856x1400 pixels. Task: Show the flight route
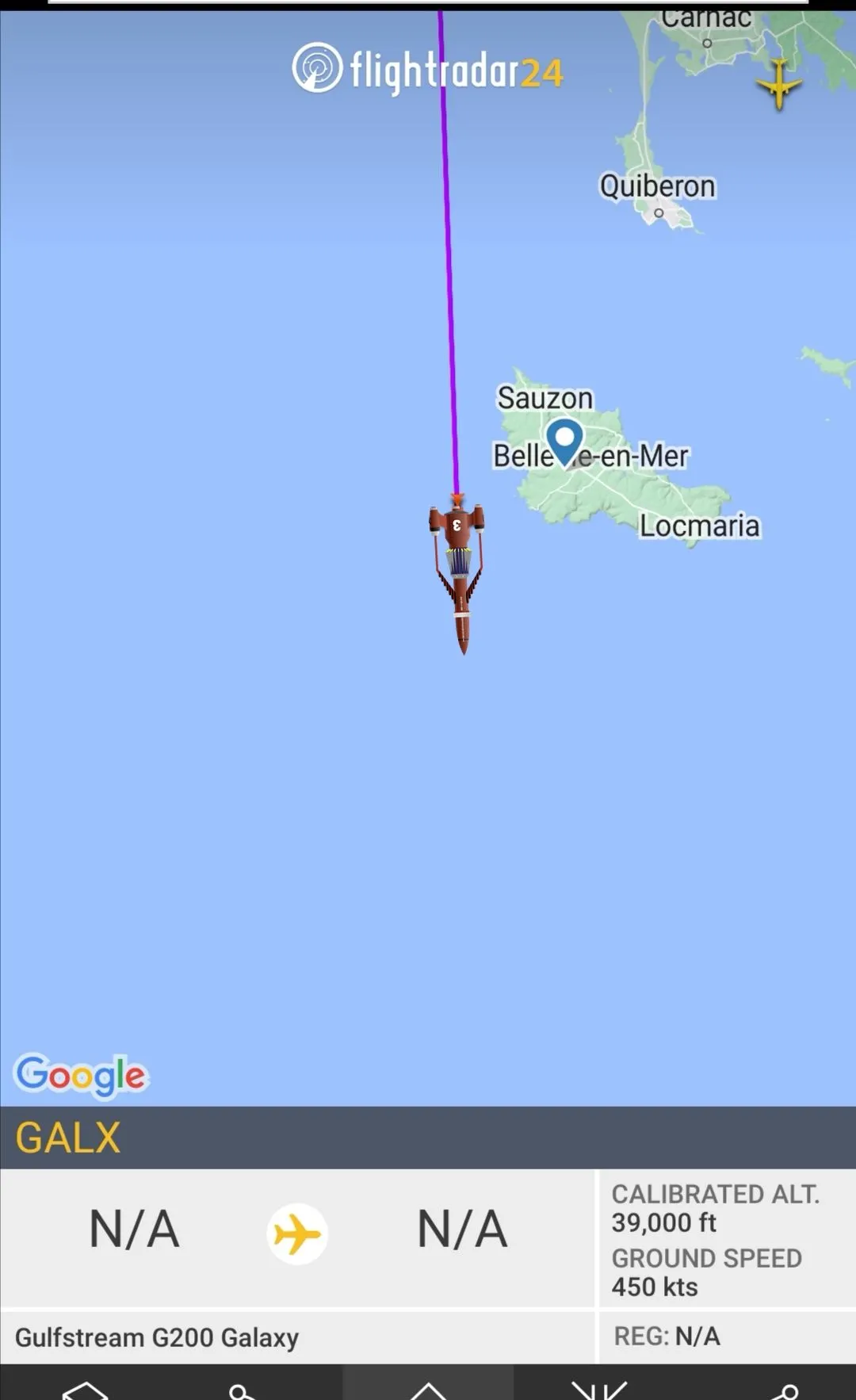[x=239, y=1390]
